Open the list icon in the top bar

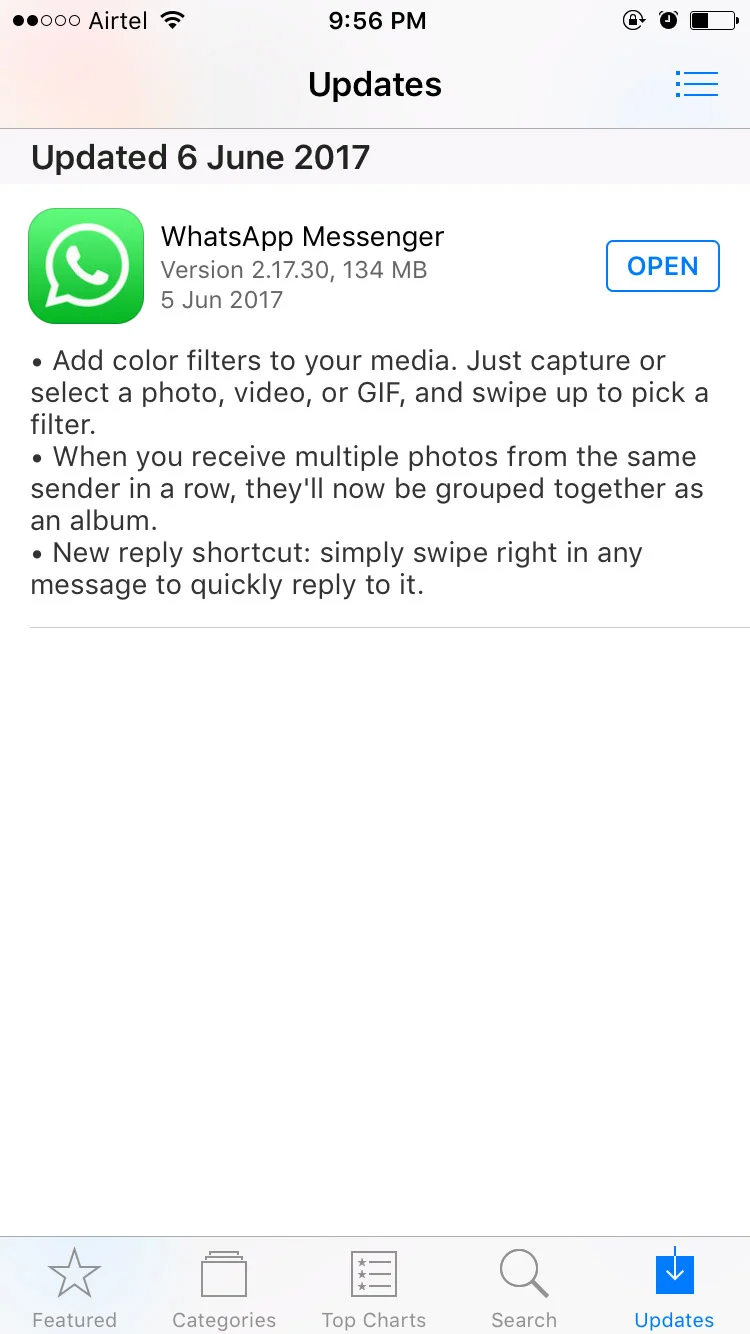697,84
